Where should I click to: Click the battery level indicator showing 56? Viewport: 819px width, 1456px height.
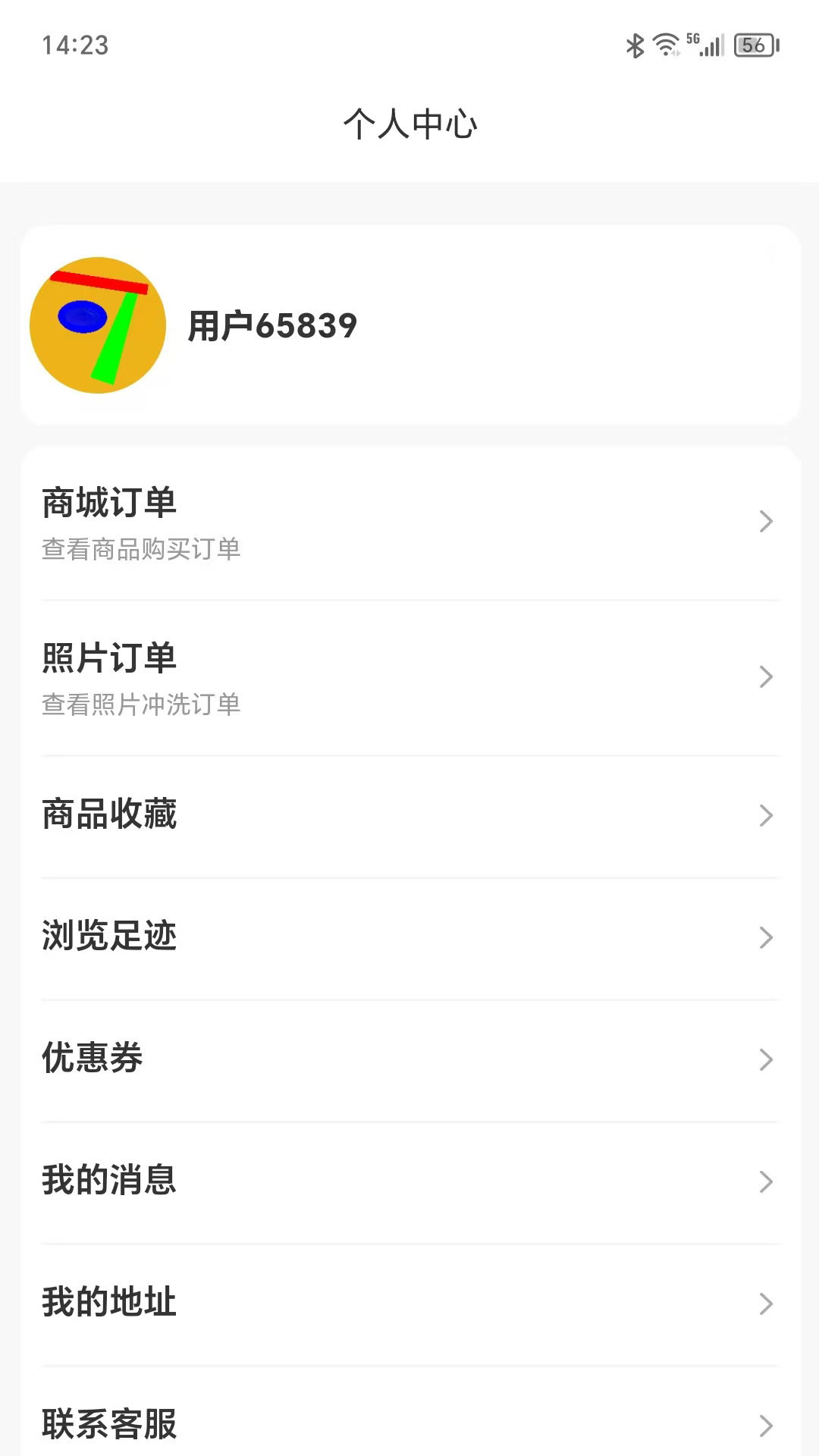pos(755,45)
